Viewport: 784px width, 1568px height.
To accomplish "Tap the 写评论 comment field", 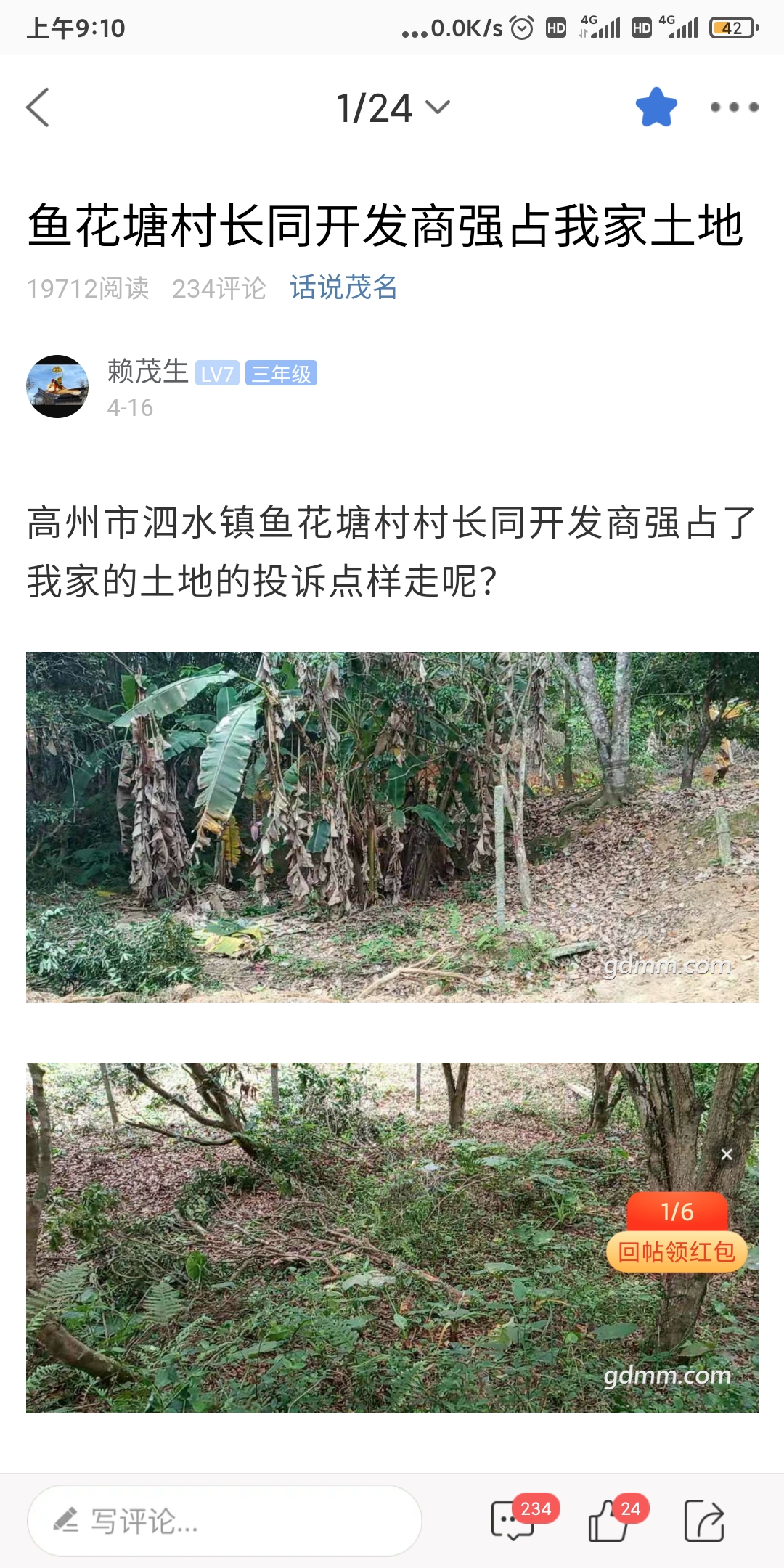I will click(224, 1520).
